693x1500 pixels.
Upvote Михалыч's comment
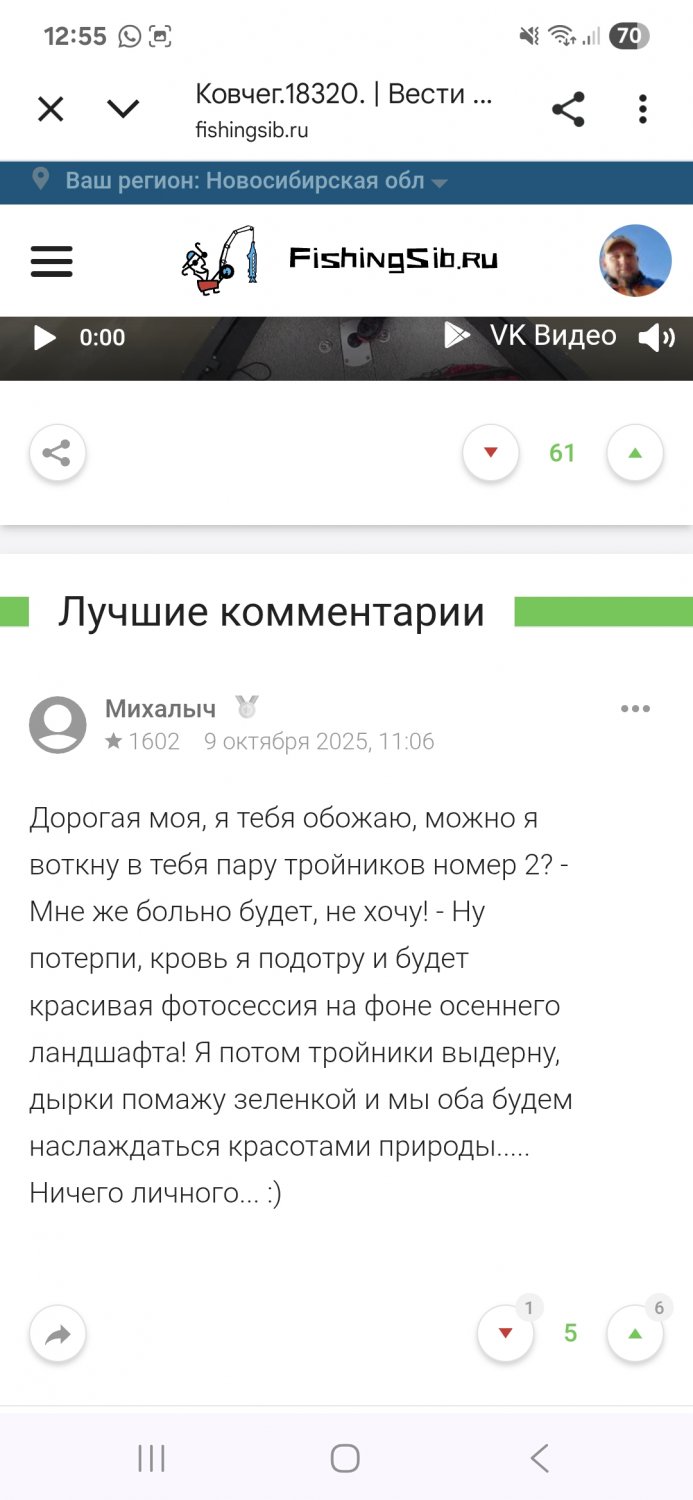(634, 1334)
